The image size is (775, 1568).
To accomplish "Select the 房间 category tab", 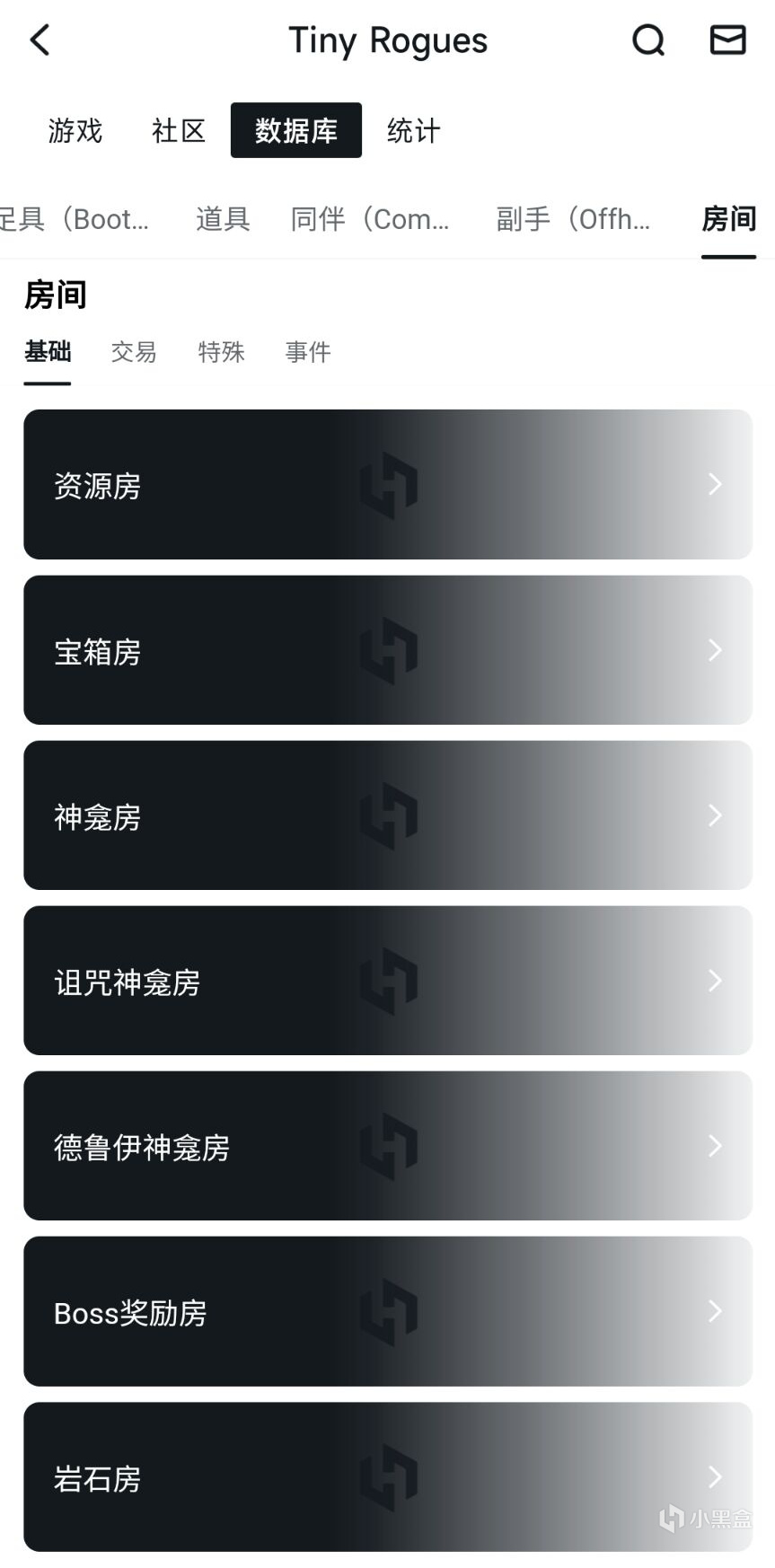I will [x=728, y=219].
